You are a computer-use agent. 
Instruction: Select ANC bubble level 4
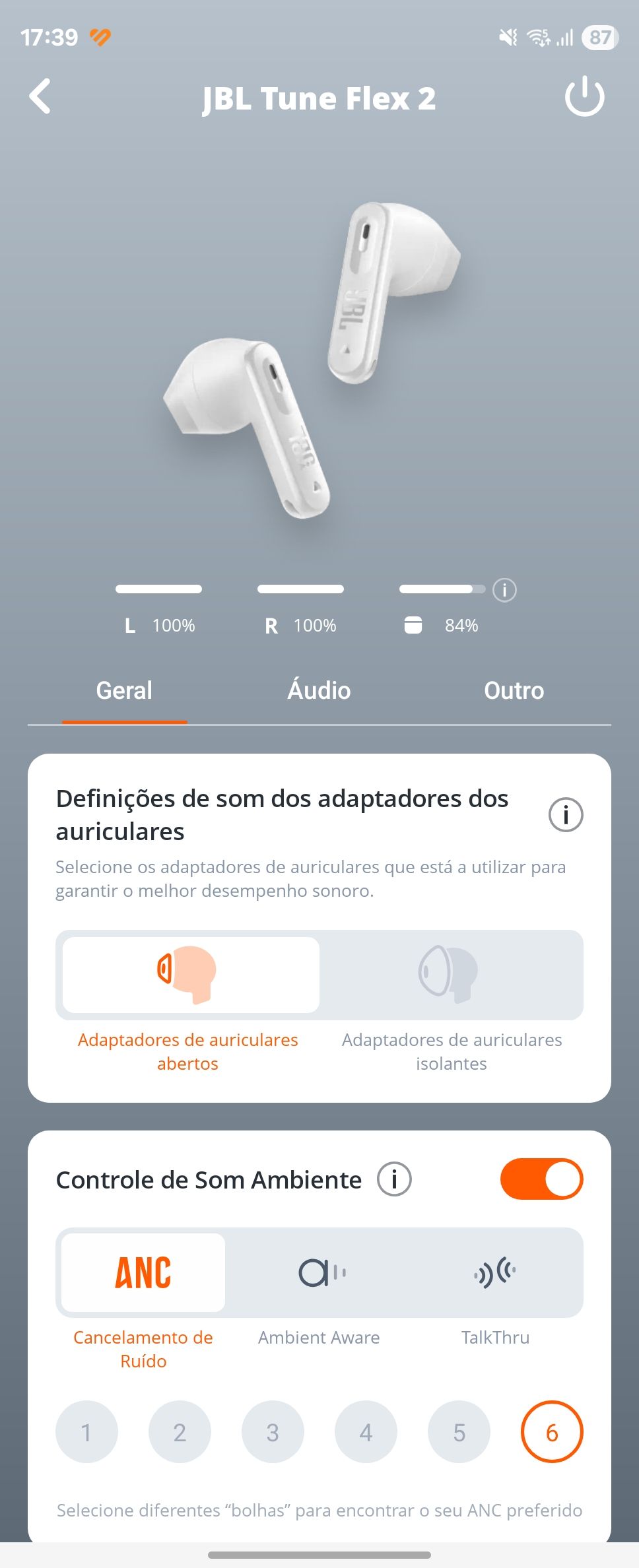366,1432
